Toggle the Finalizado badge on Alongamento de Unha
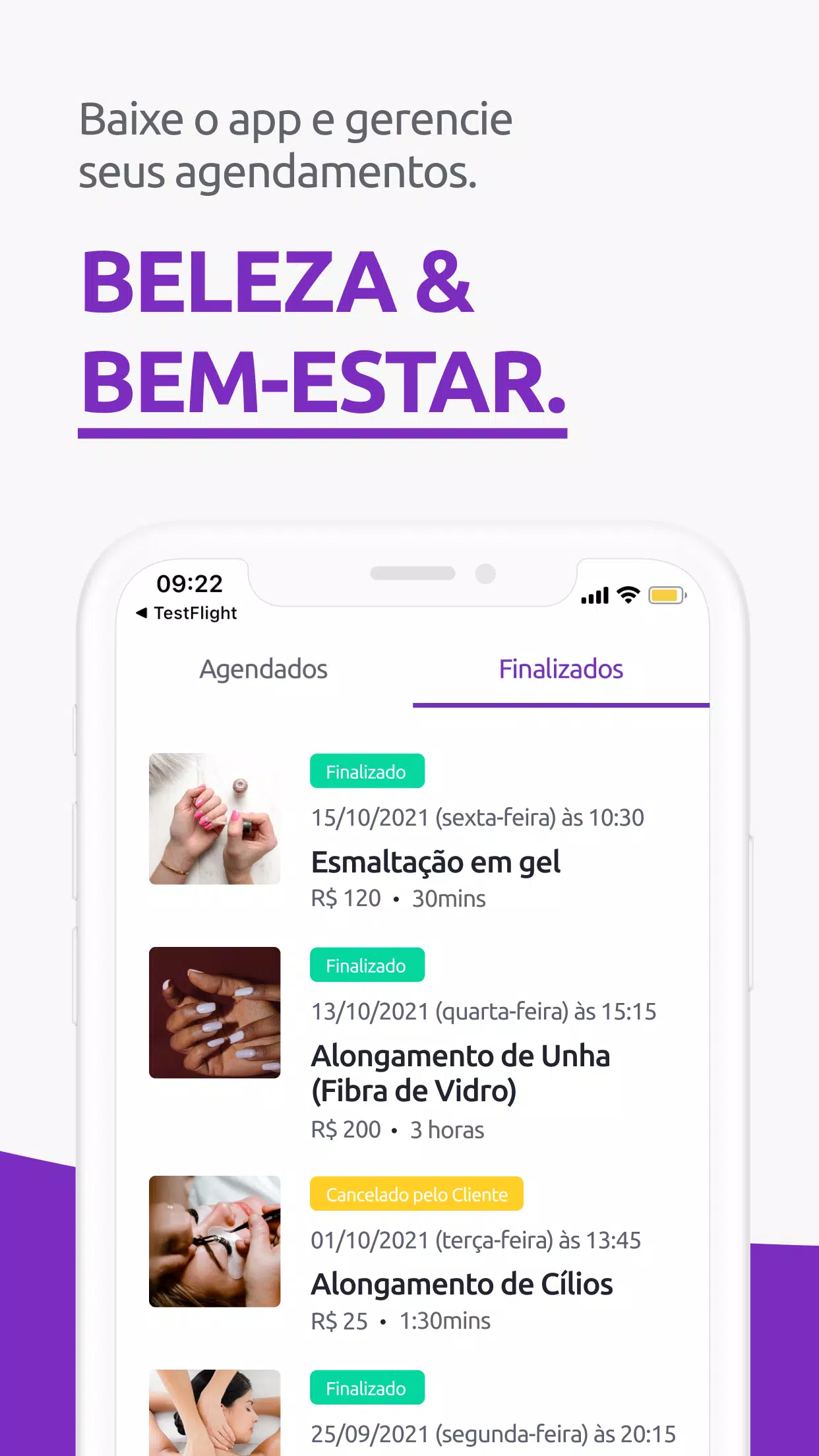819x1456 pixels. 367,965
